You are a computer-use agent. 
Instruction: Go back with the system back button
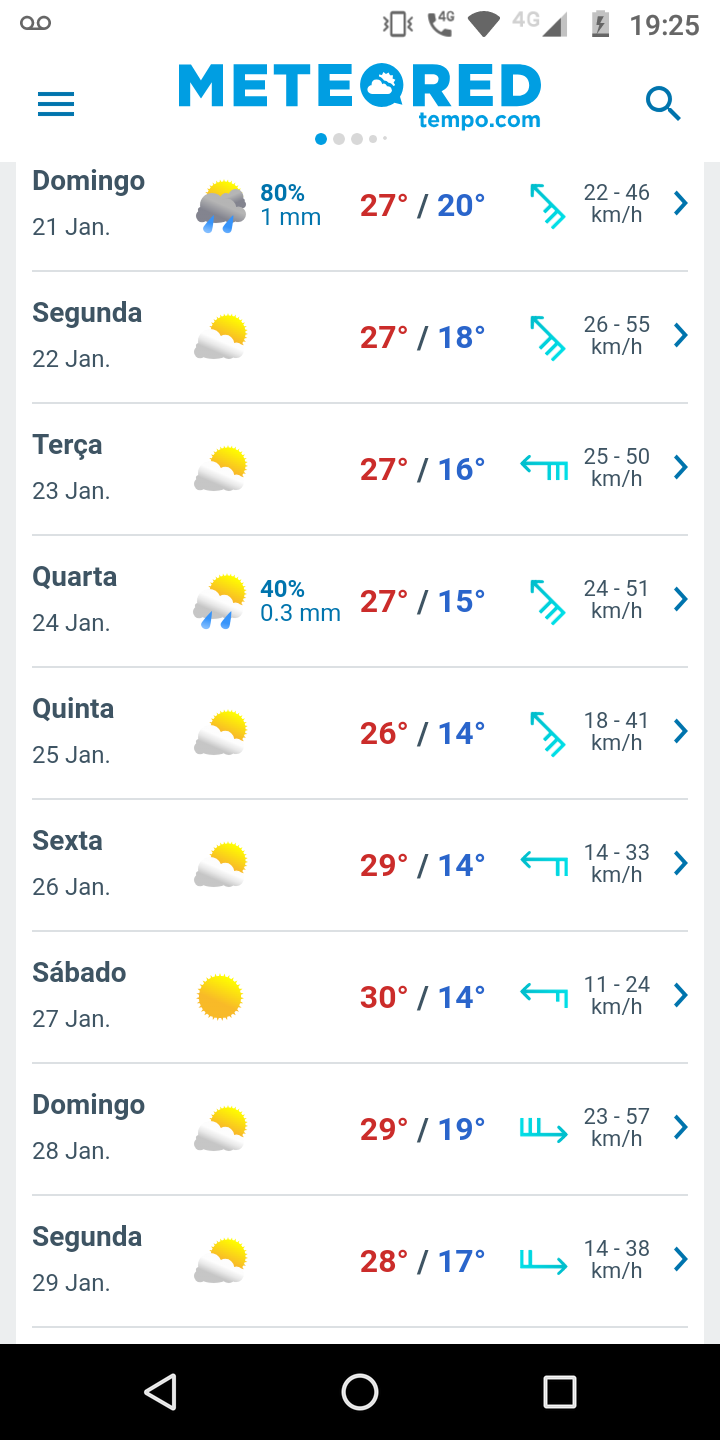(x=160, y=1391)
